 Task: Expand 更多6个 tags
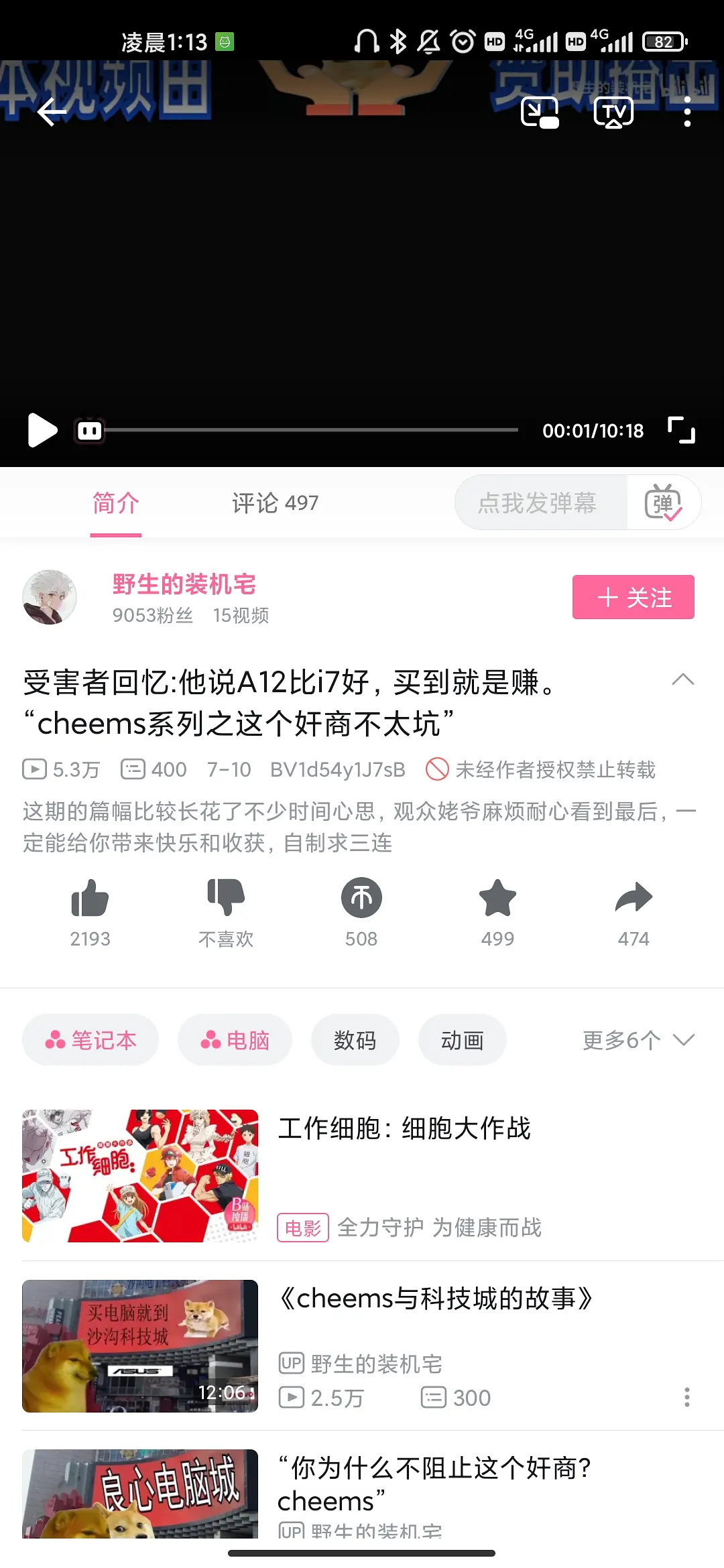coord(638,1040)
